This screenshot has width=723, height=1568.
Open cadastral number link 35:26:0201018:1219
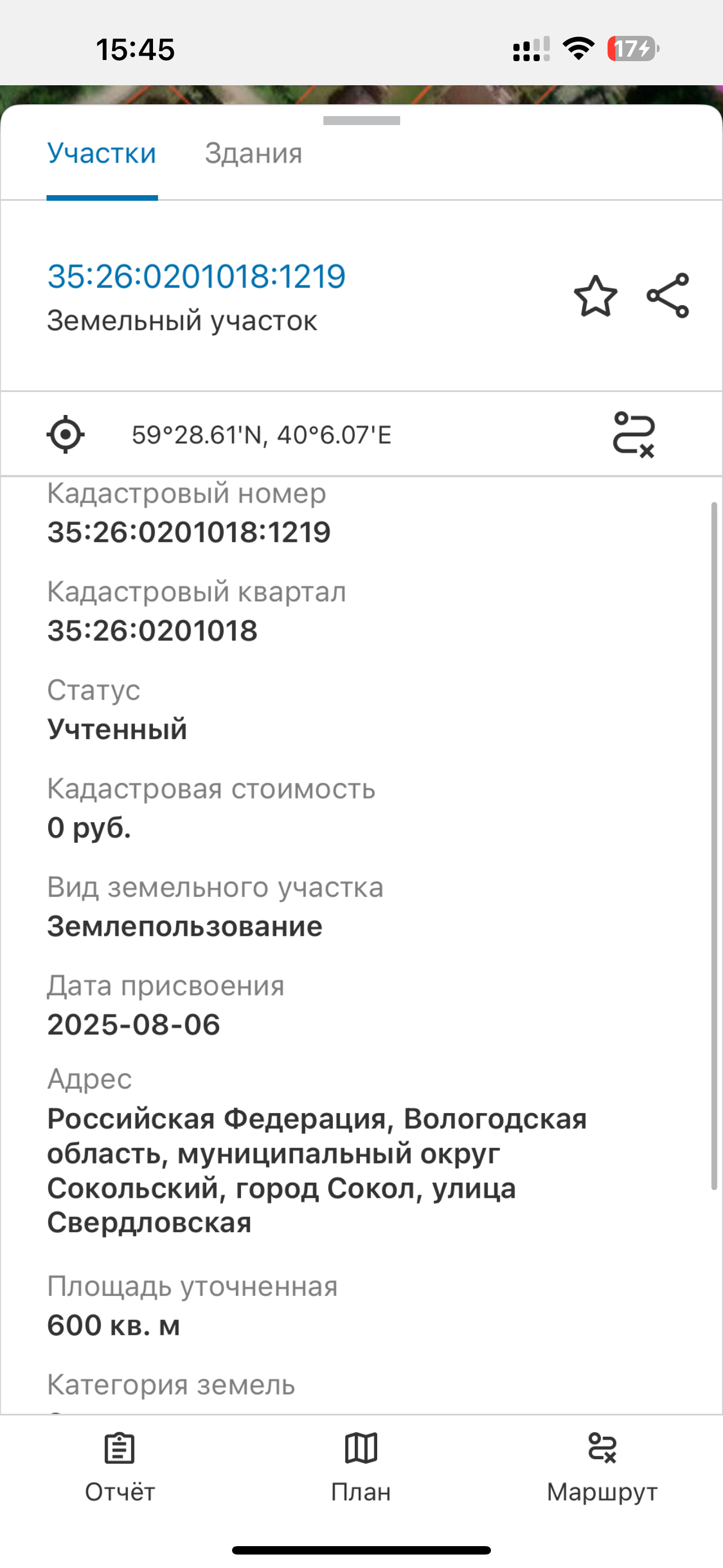coord(197,276)
